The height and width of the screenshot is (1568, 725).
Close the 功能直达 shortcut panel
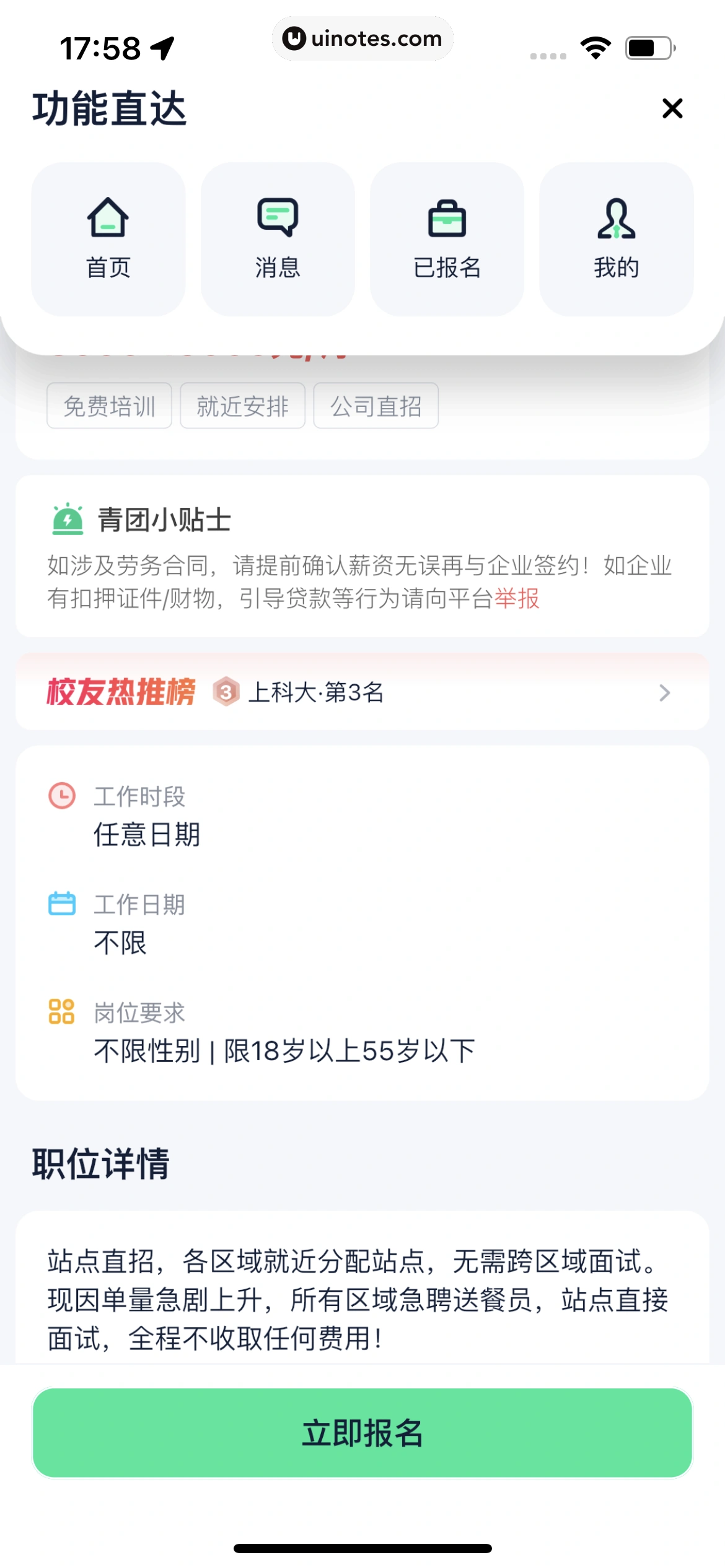click(x=672, y=108)
